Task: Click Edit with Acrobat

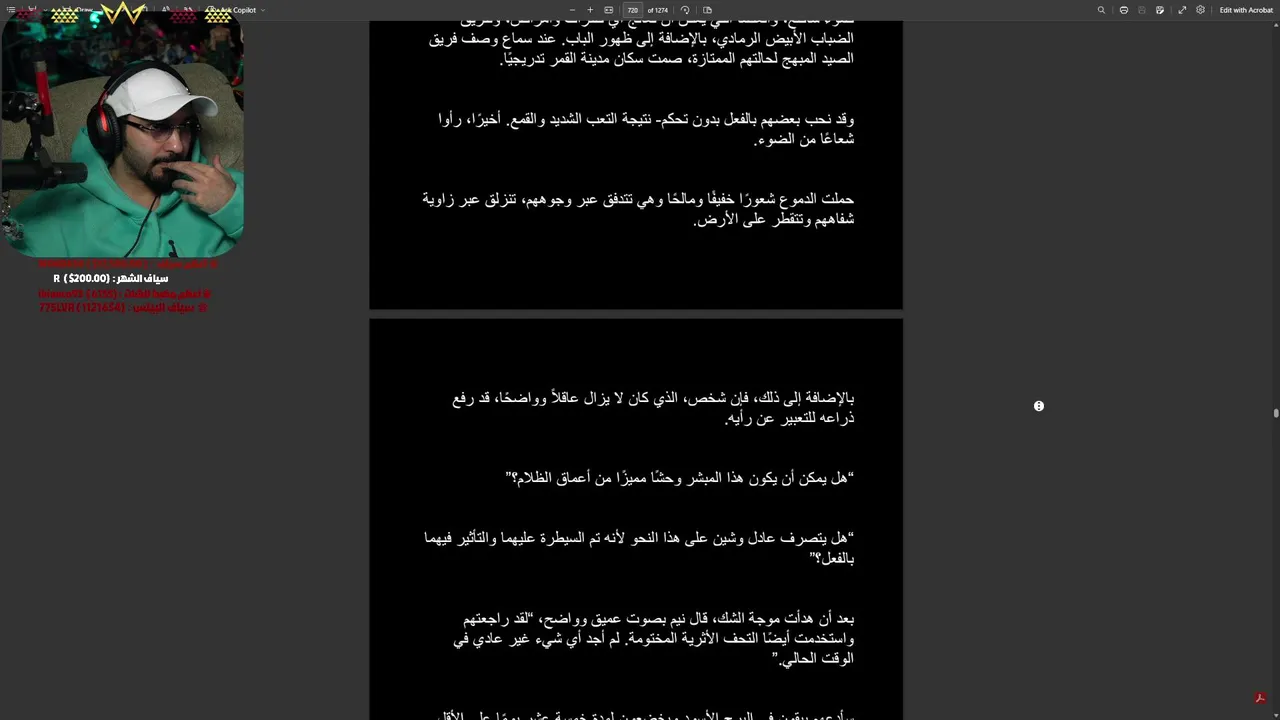Action: (1246, 10)
